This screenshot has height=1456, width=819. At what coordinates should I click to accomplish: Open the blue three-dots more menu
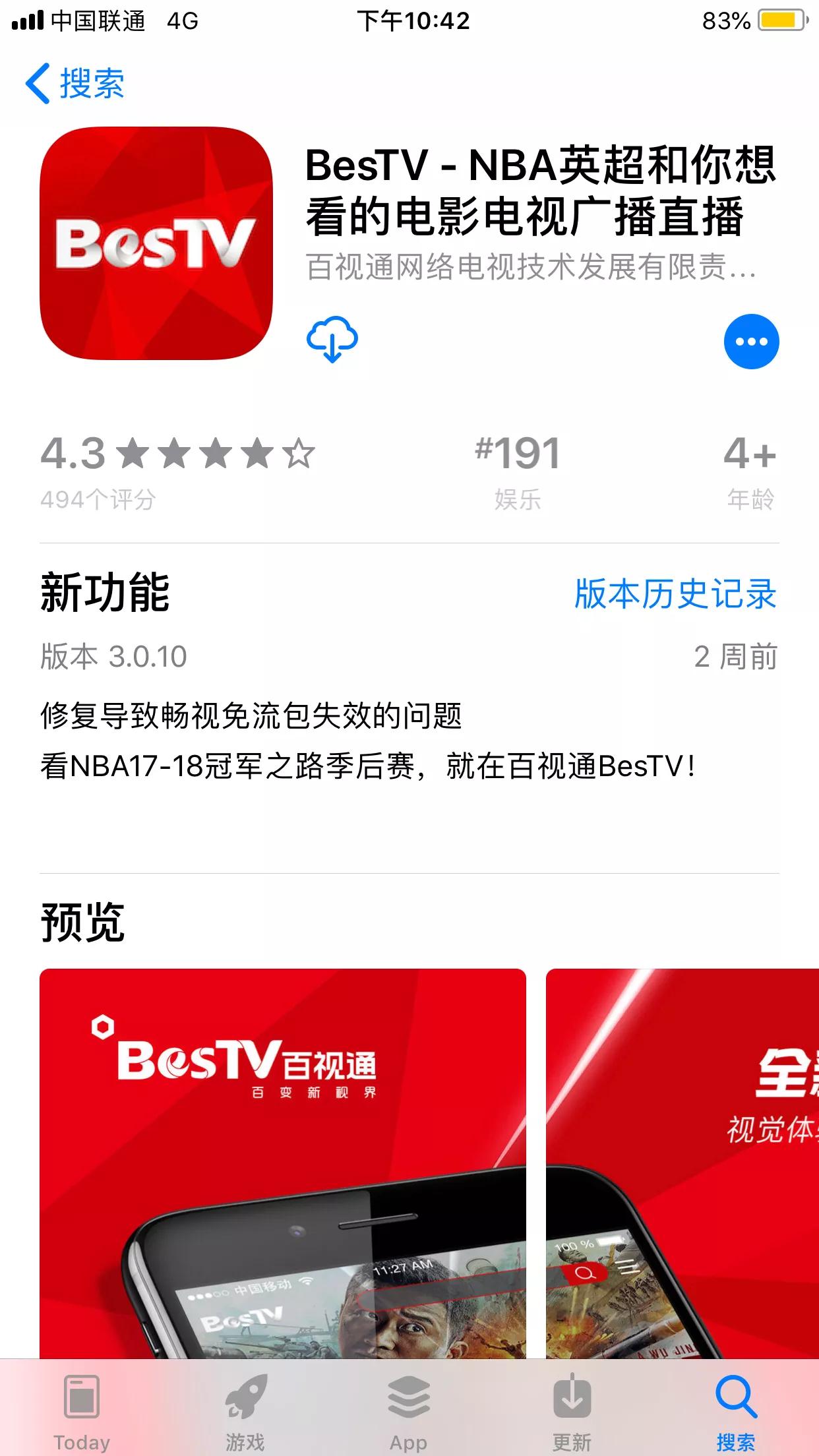point(751,342)
